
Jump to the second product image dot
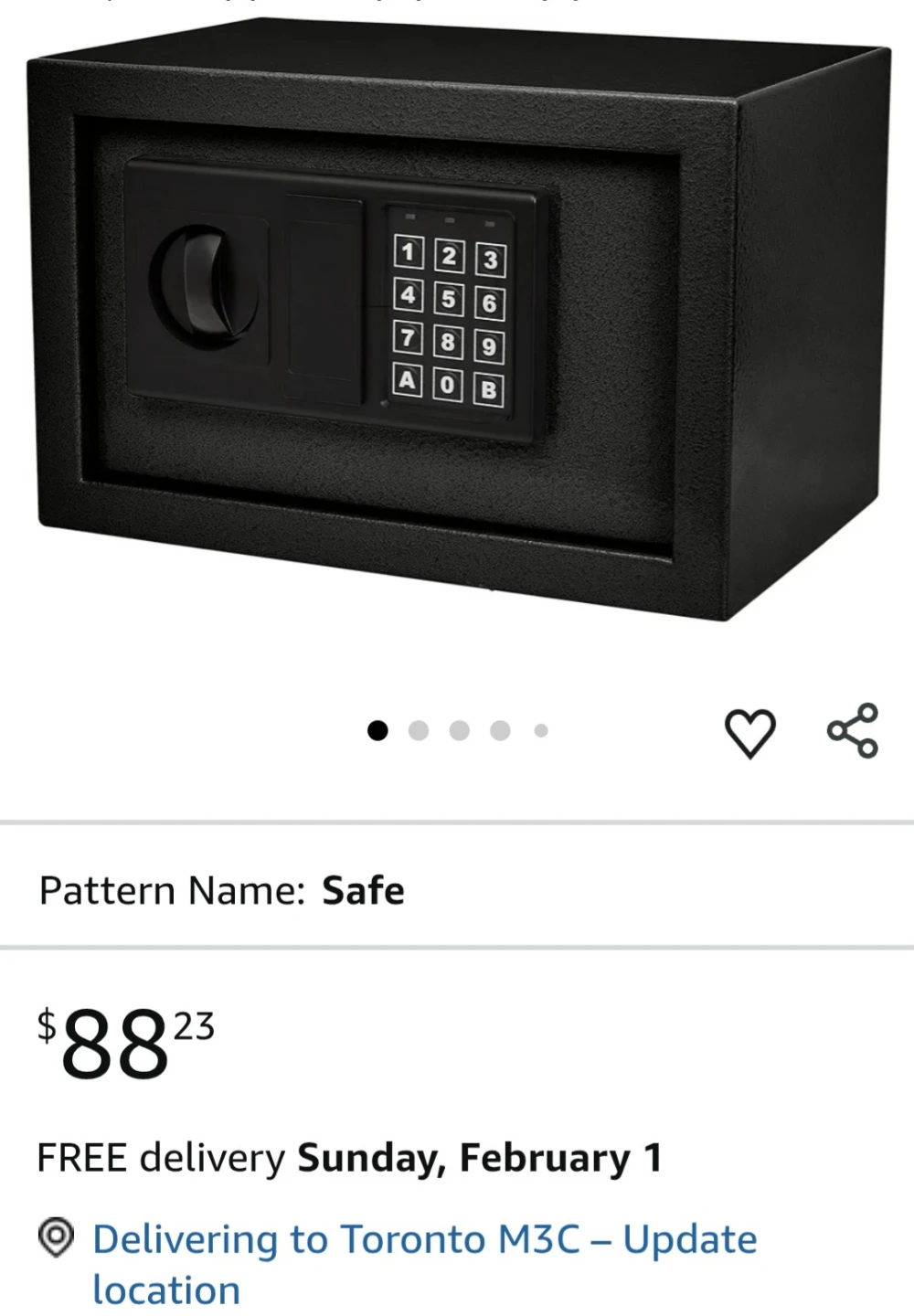point(419,729)
